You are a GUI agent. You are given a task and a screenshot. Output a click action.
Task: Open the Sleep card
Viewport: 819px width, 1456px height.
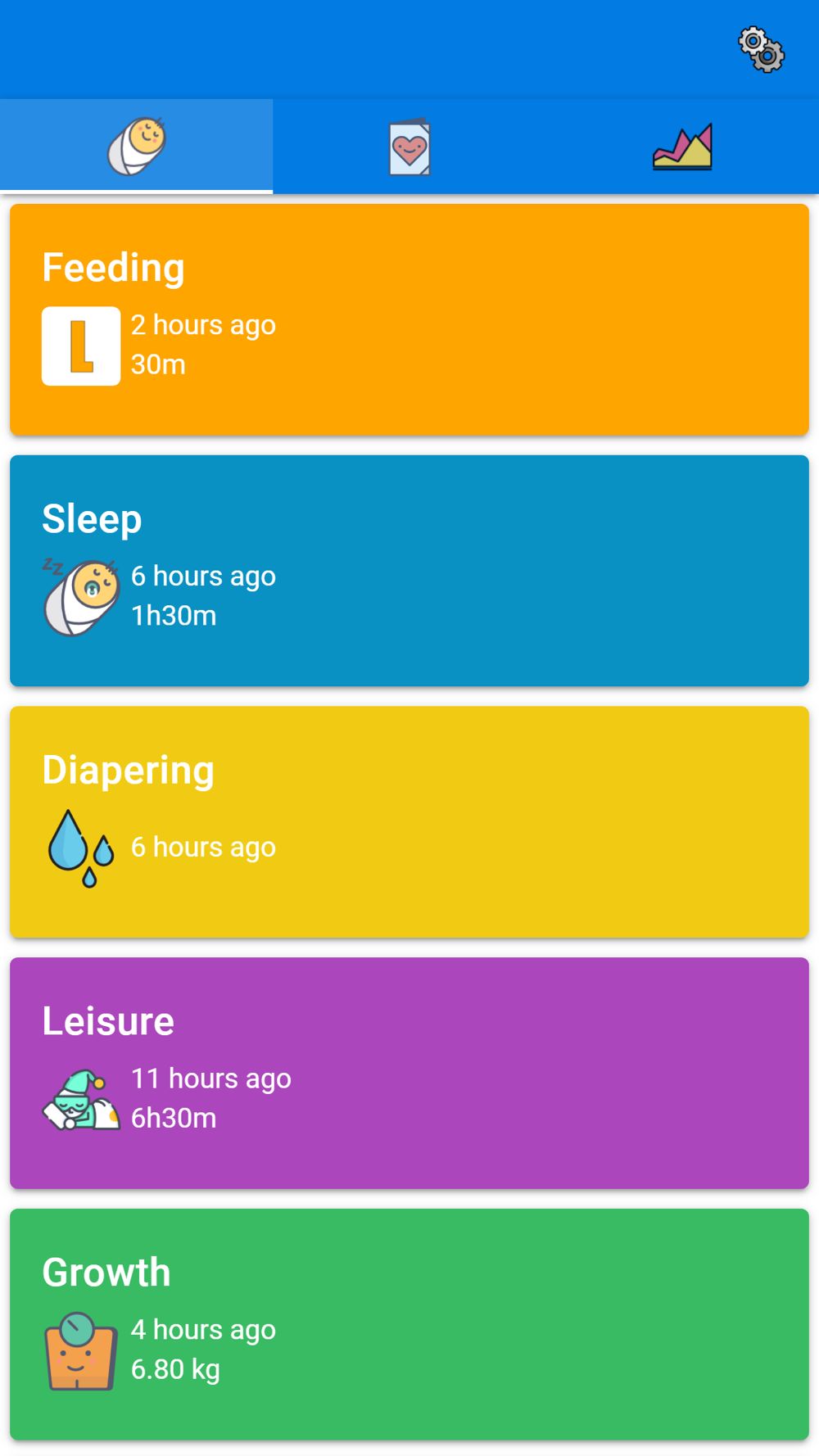[409, 571]
